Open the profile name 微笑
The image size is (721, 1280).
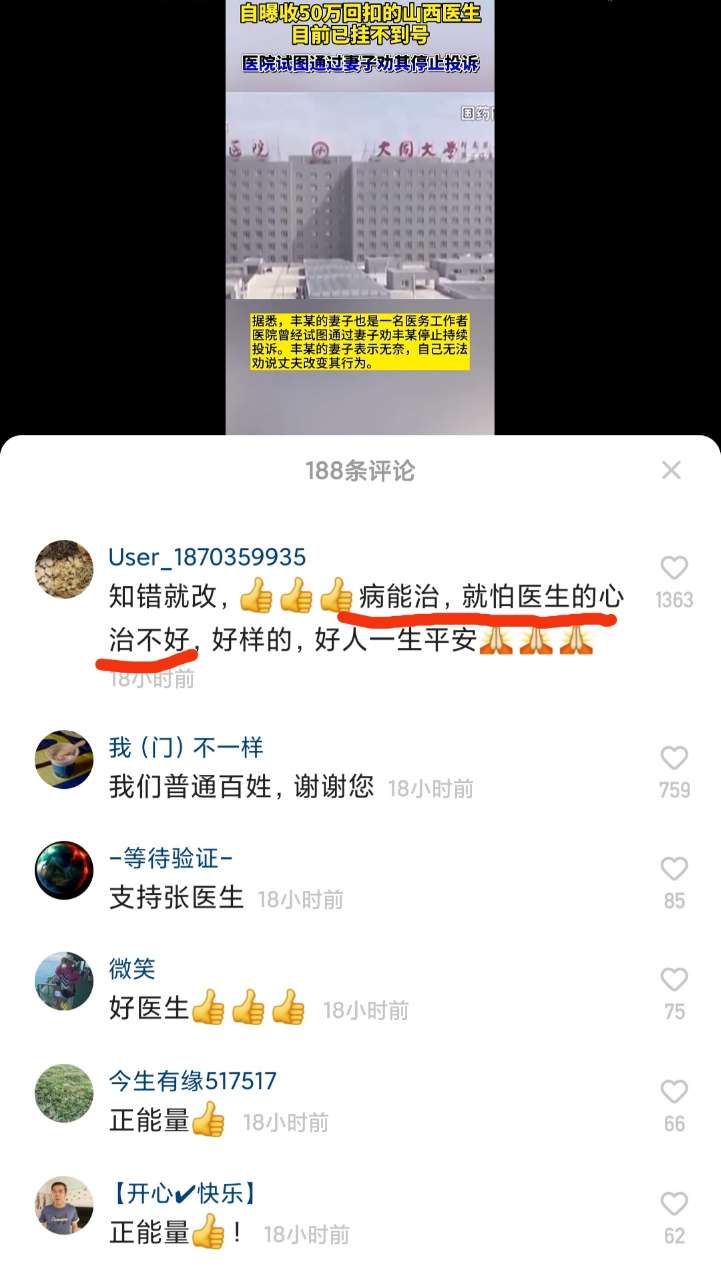point(132,969)
